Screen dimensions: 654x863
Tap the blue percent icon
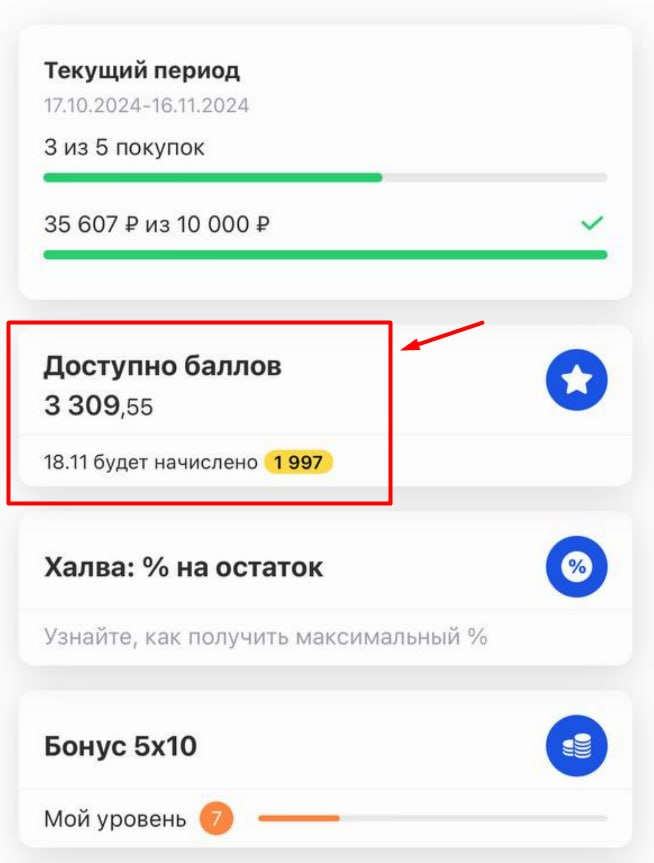click(576, 567)
